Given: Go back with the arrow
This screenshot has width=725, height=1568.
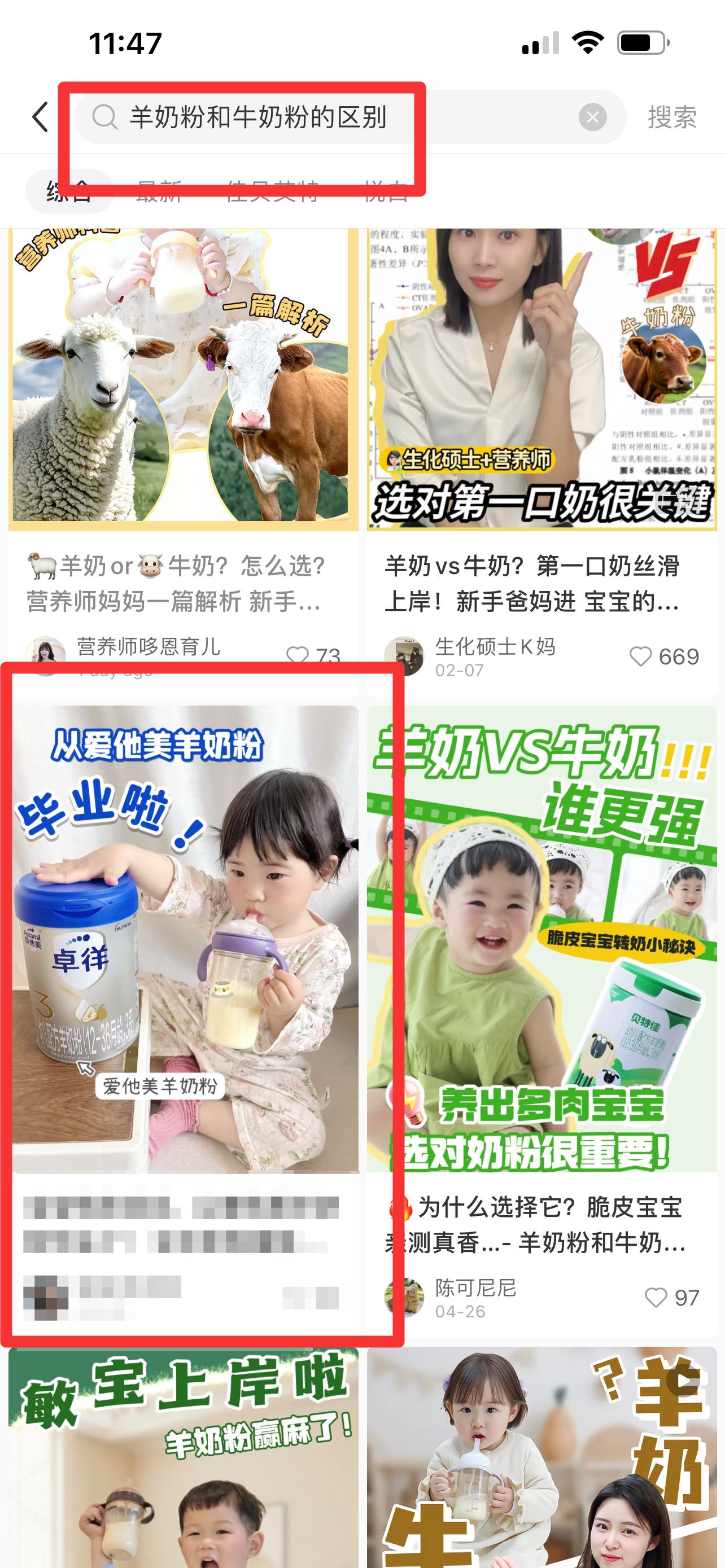Looking at the screenshot, I should (40, 117).
